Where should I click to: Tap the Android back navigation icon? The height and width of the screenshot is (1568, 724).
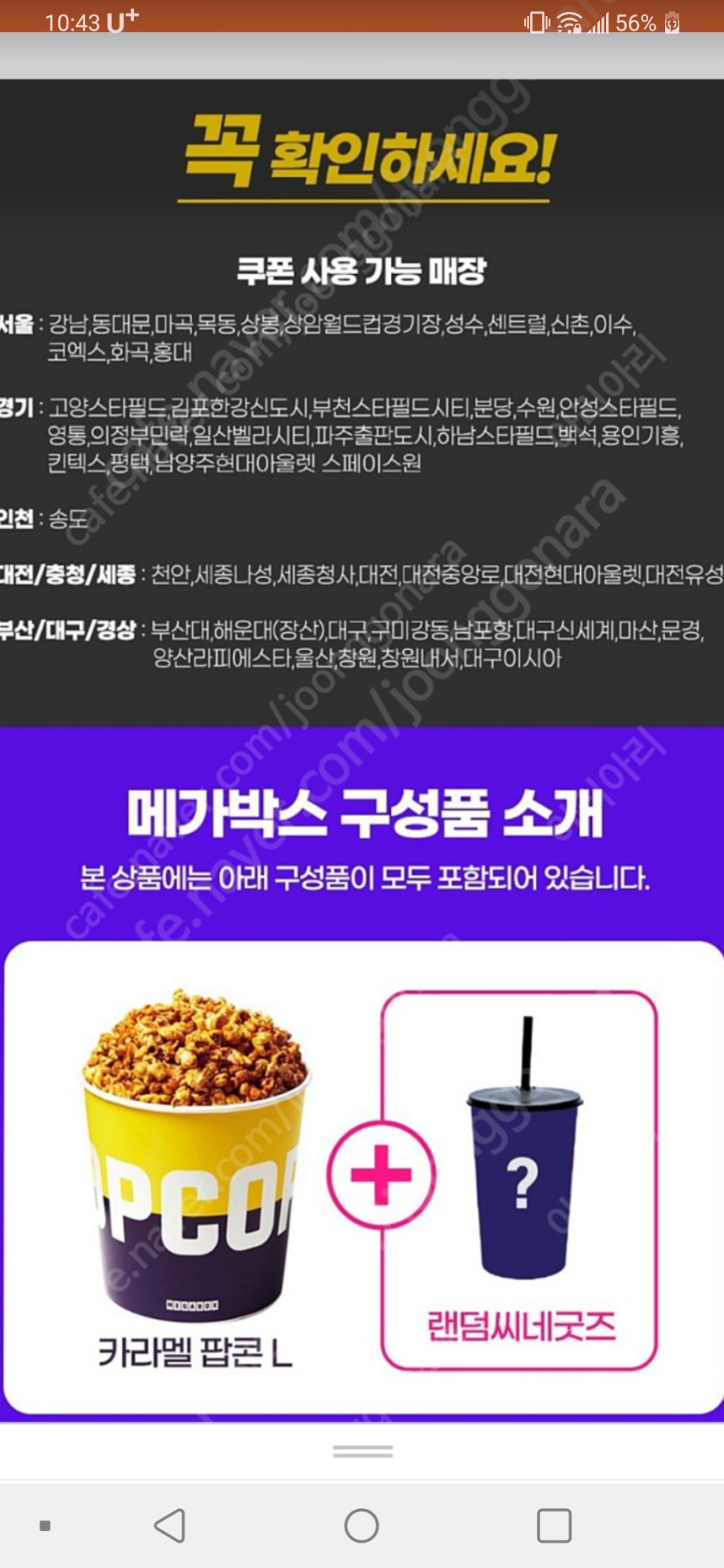pos(170,1525)
